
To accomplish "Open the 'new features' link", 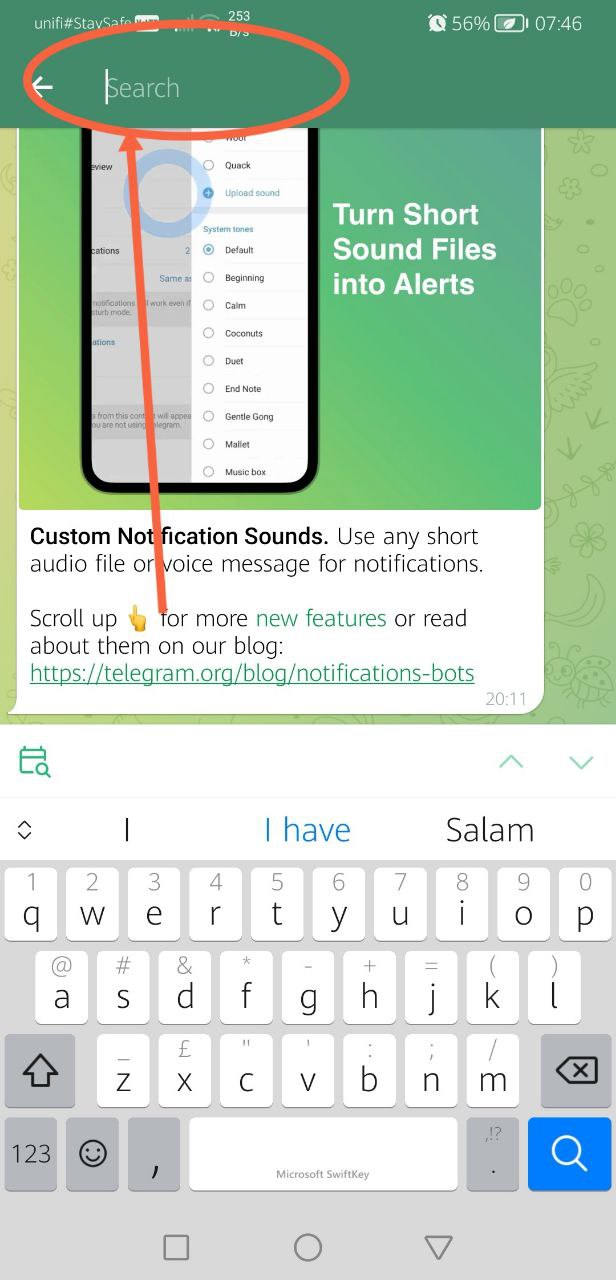I will point(320,618).
